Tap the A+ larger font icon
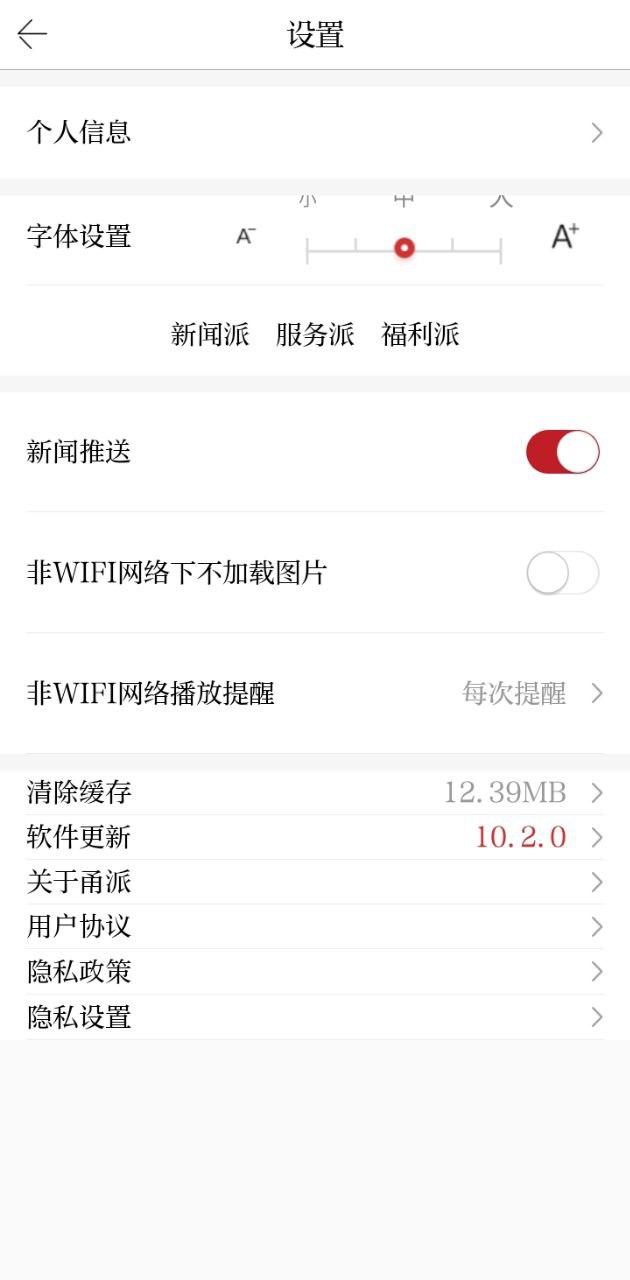This screenshot has width=630, height=1280. coord(565,237)
